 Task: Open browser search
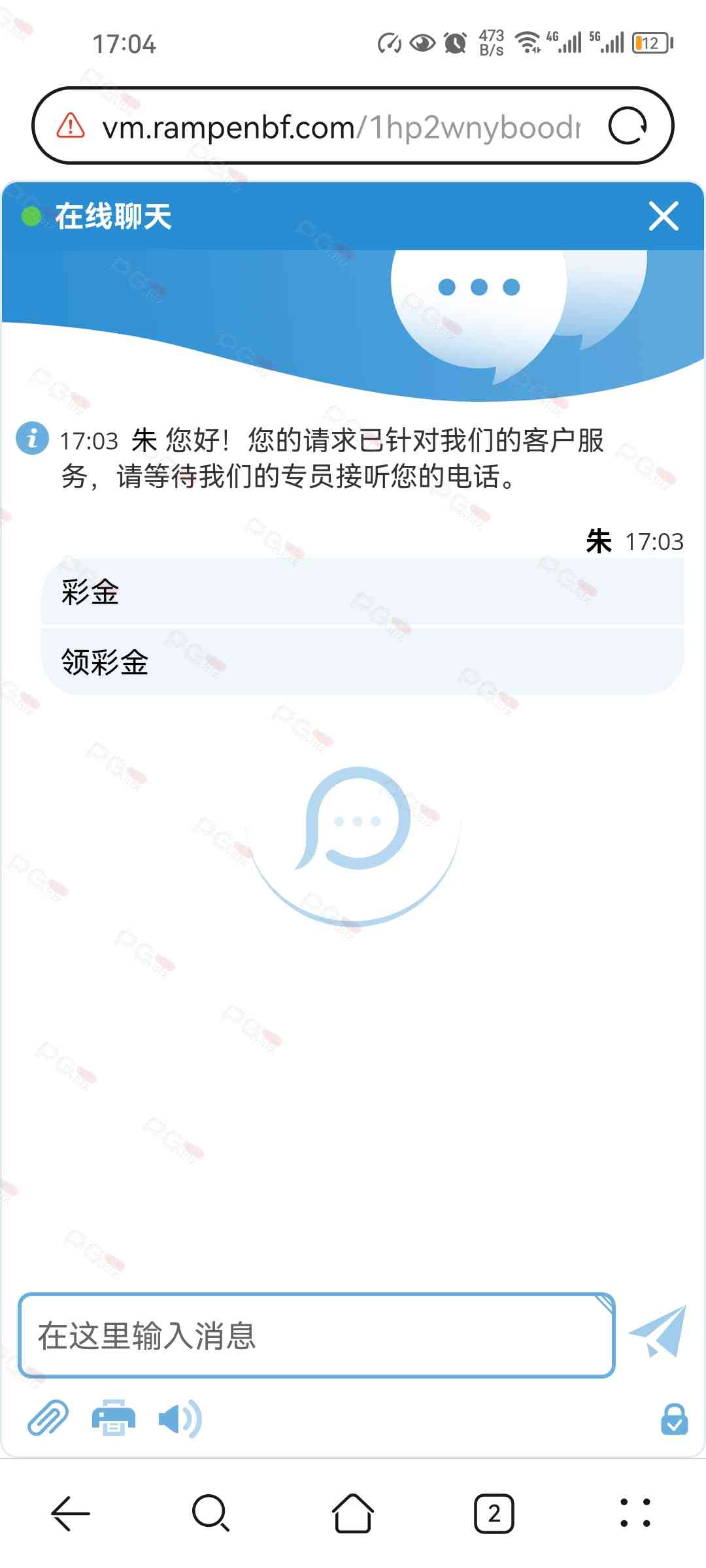pos(211,1513)
